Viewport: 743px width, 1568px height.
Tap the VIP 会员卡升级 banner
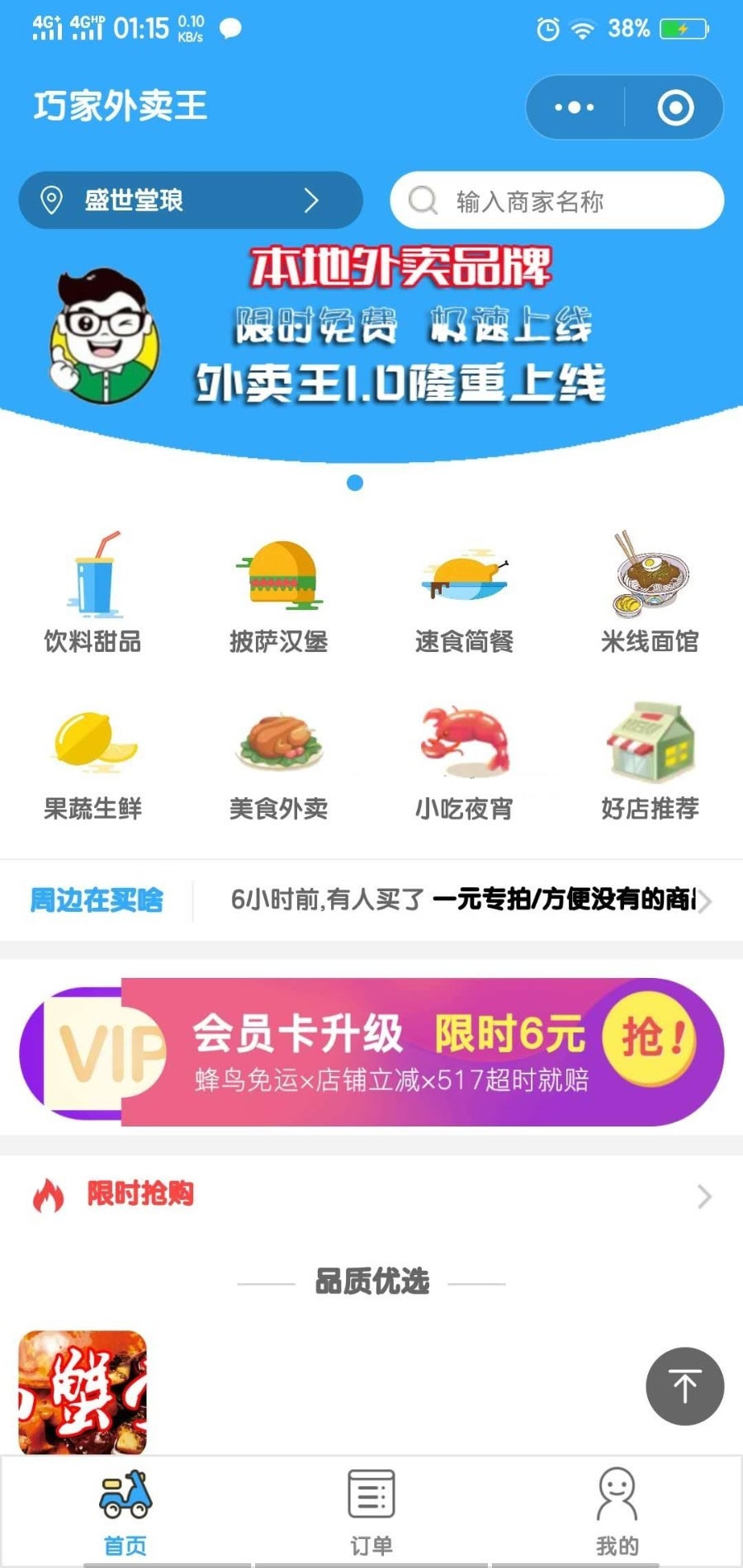(371, 1051)
